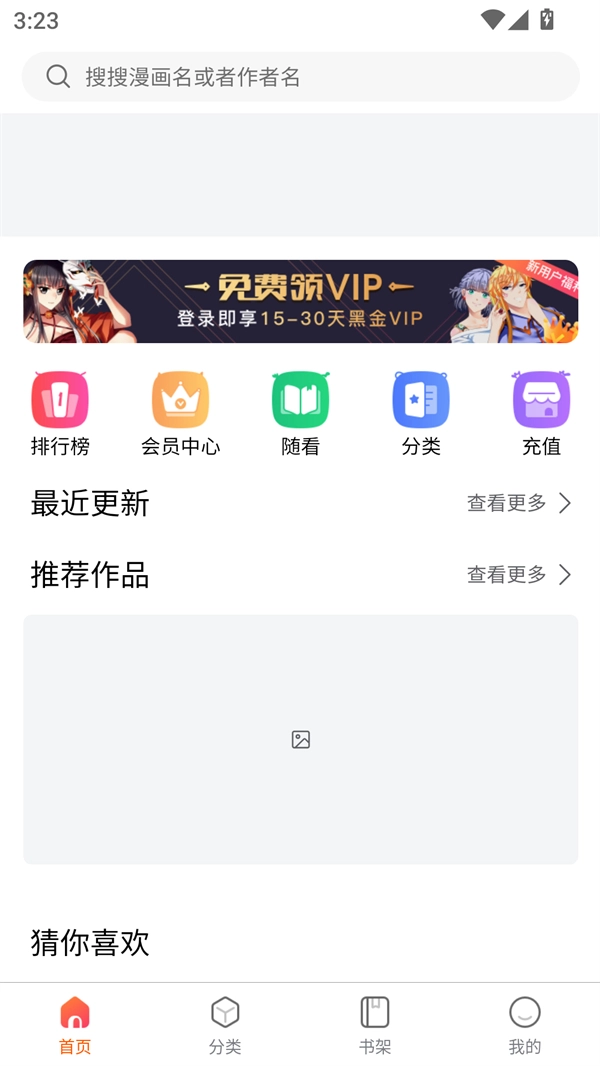Switch to the 首页 home tab
This screenshot has height=1066, width=600.
[x=75, y=1025]
